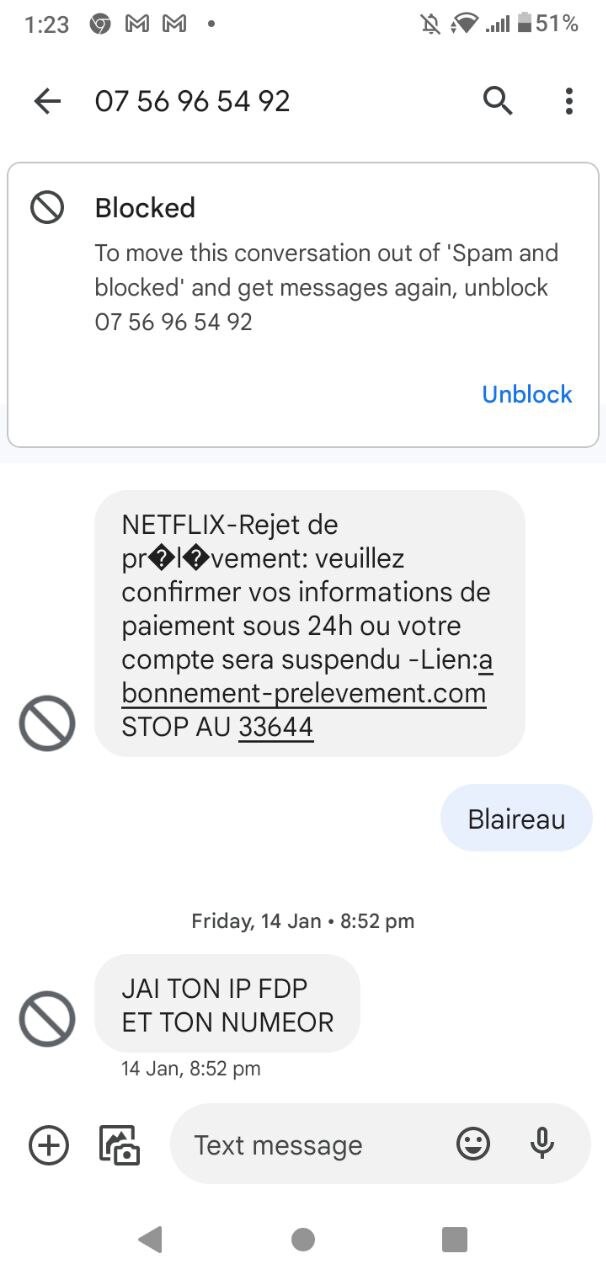Unblock the number 07 56 96 54 92
The image size is (606, 1280).
tap(527, 394)
